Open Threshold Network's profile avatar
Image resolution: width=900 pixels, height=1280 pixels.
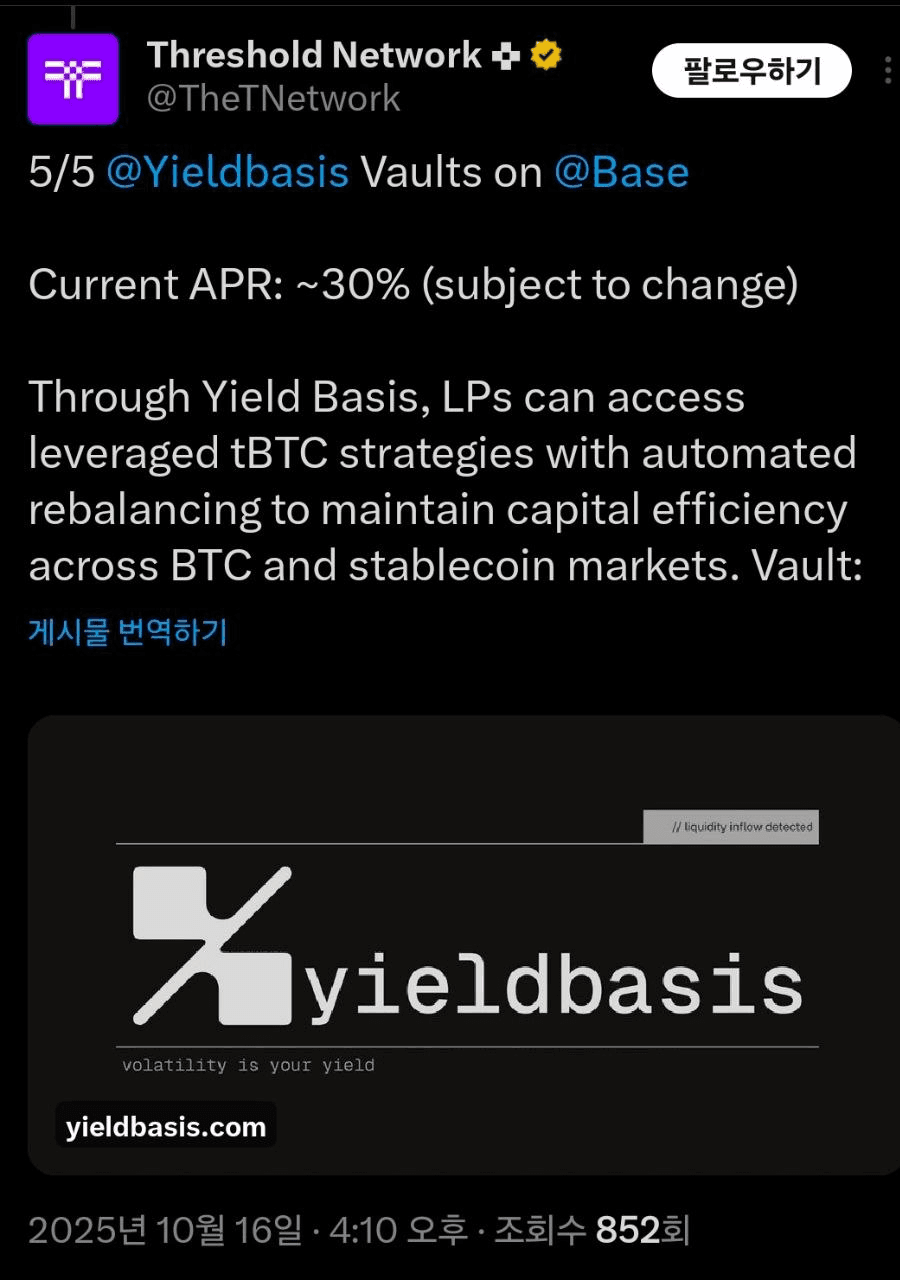(72, 79)
